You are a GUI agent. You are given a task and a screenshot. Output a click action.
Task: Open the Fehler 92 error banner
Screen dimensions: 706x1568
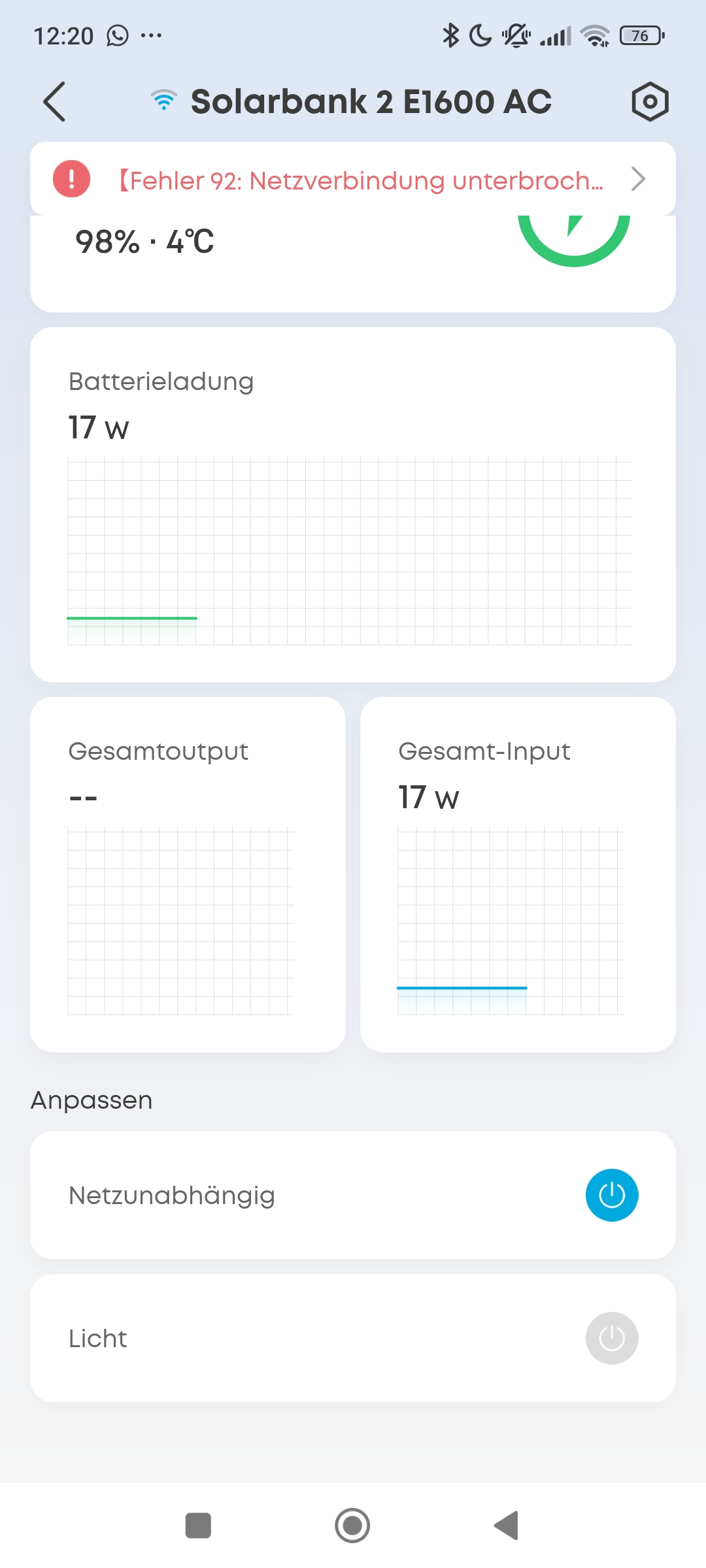click(353, 179)
